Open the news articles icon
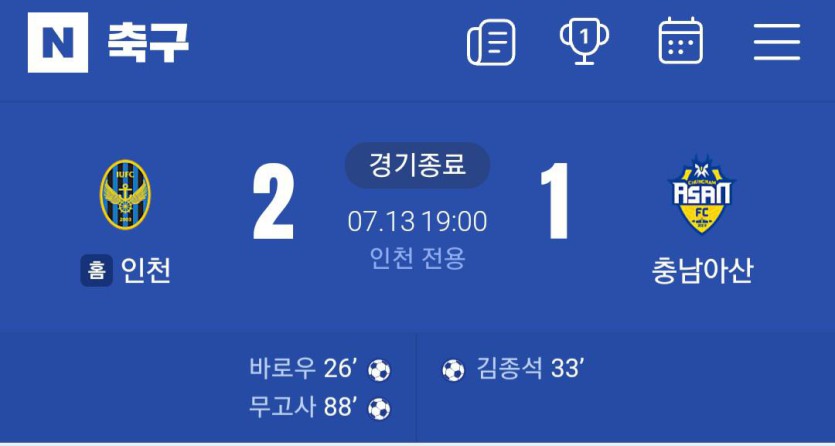Viewport: 835px width, 446px height. 491,42
